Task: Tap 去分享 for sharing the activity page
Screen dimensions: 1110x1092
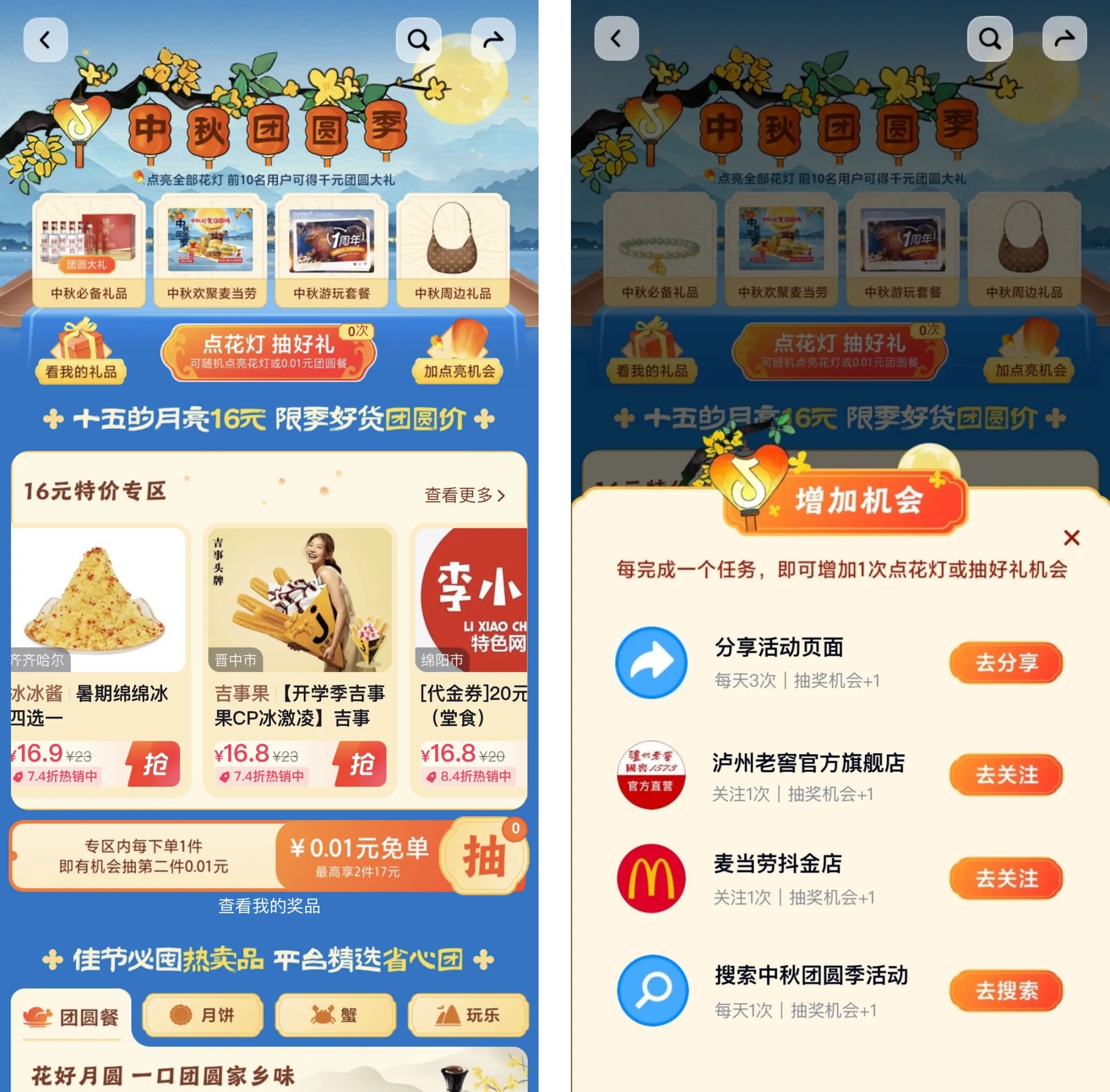Action: pos(1006,662)
